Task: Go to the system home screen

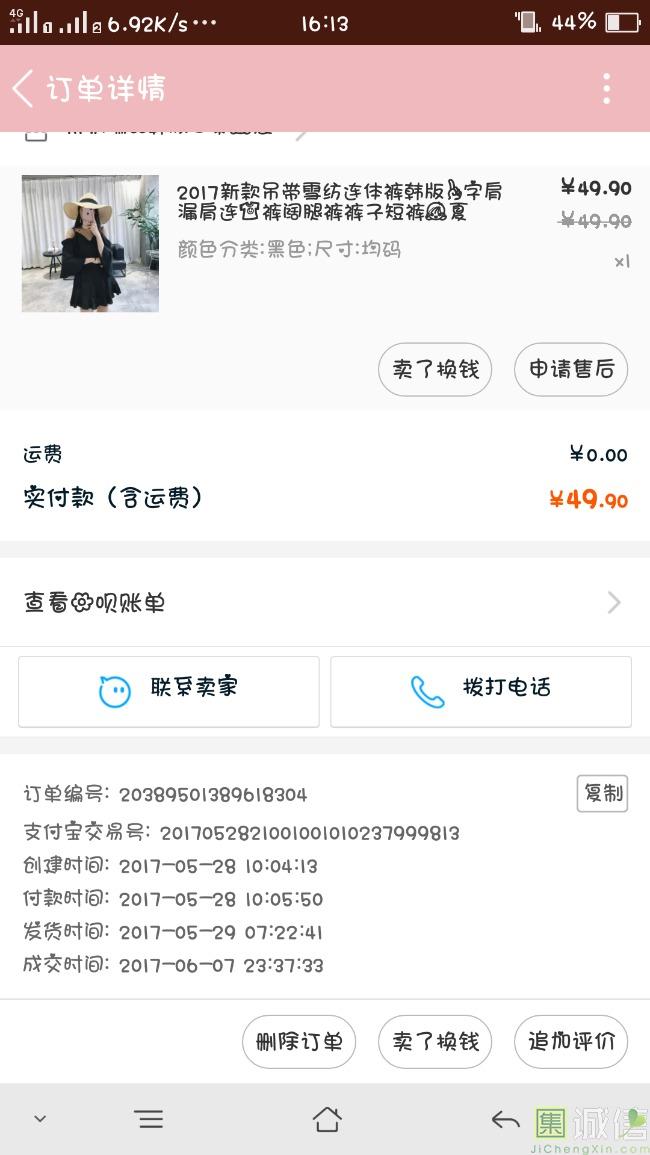Action: tap(327, 1120)
